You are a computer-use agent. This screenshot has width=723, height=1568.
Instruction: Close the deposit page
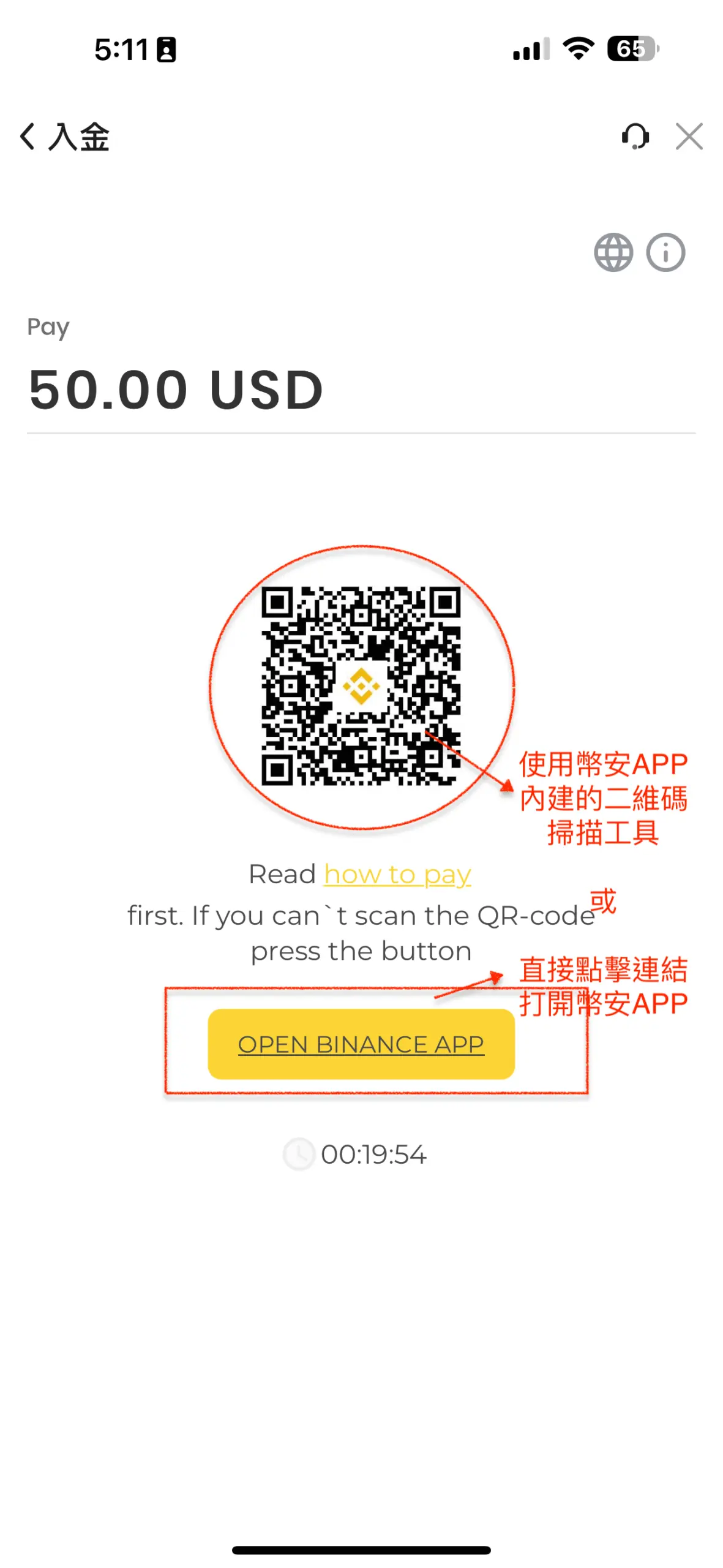click(x=689, y=136)
